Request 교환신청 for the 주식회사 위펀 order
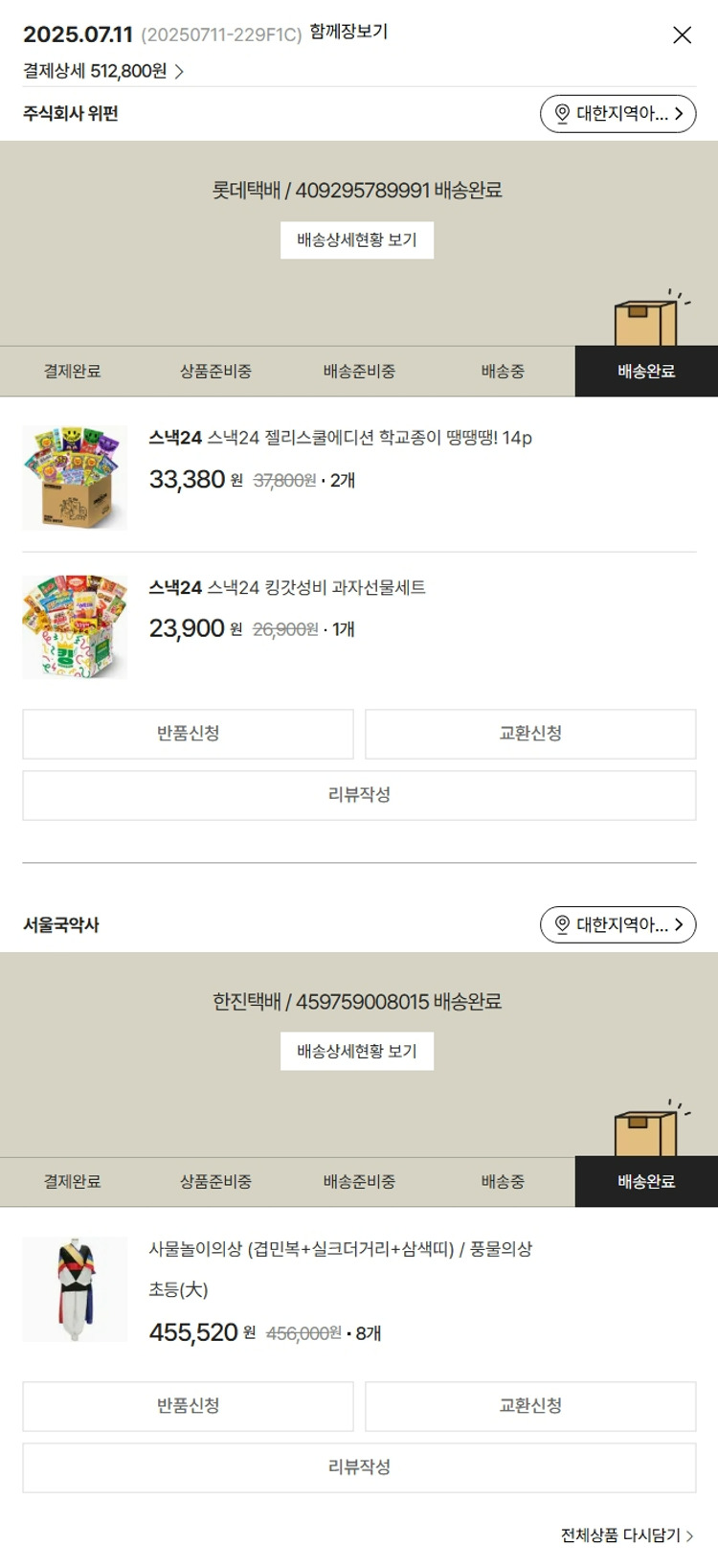 coord(530,734)
